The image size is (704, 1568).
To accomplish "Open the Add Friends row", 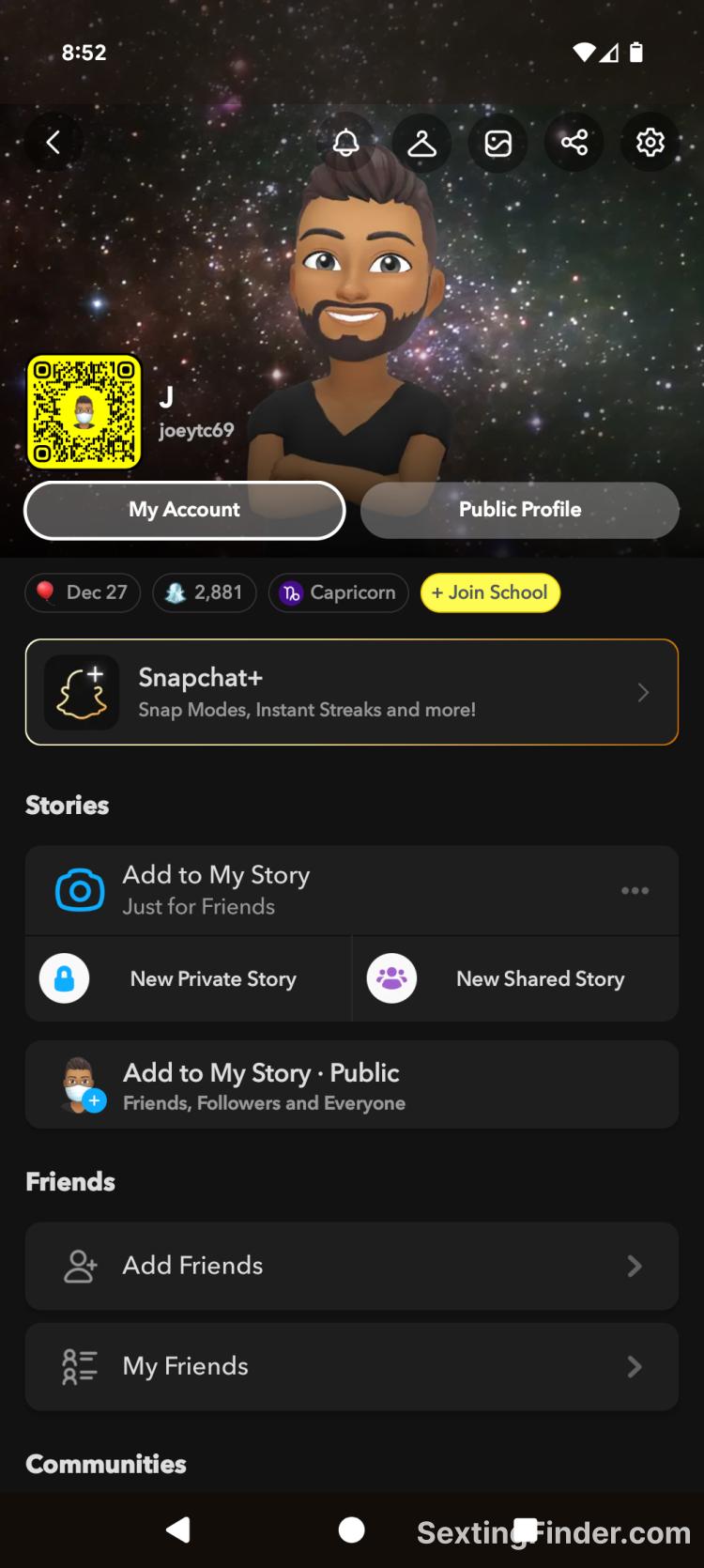I will pos(352,1266).
